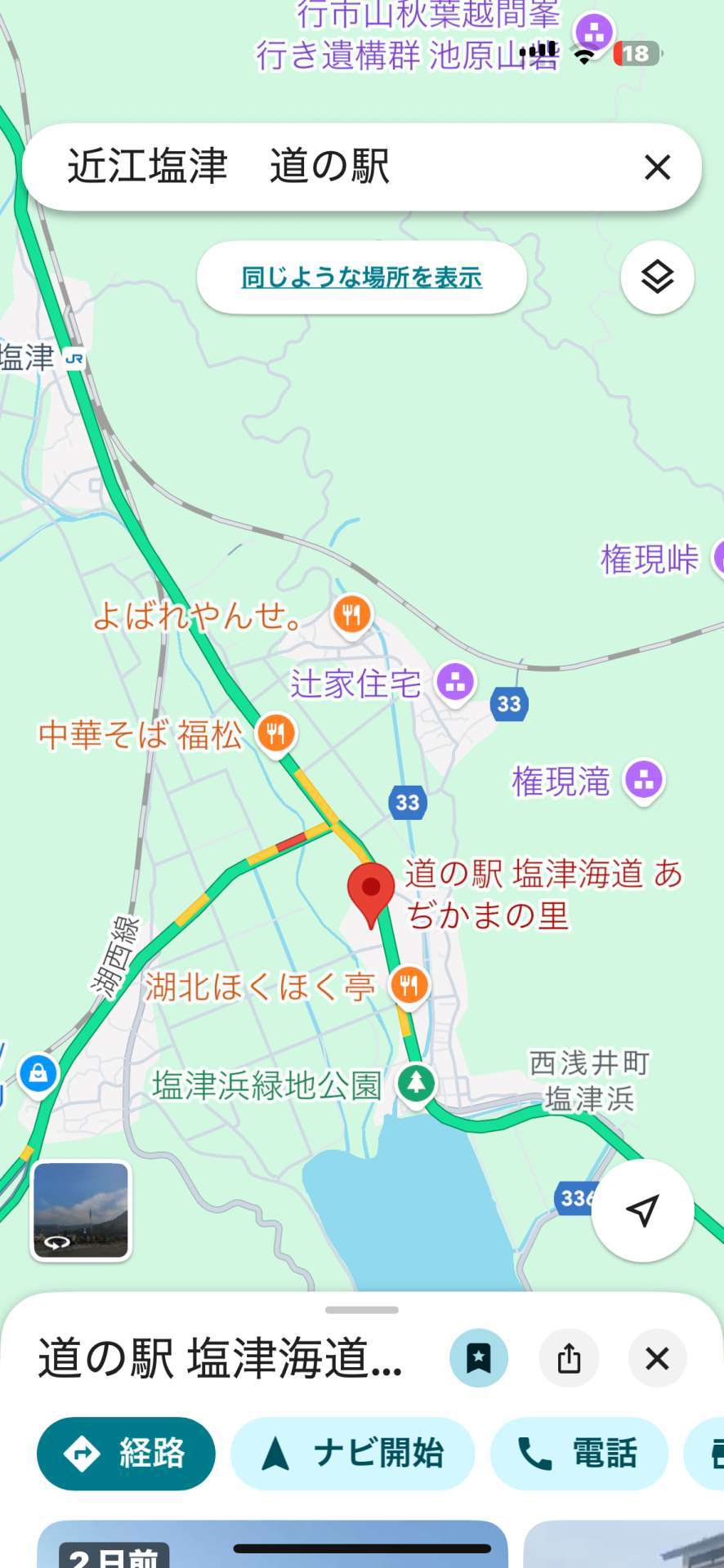This screenshot has width=724, height=1568.
Task: Tap the よばれやんせ。 restaurant pin
Action: pyautogui.click(x=352, y=614)
